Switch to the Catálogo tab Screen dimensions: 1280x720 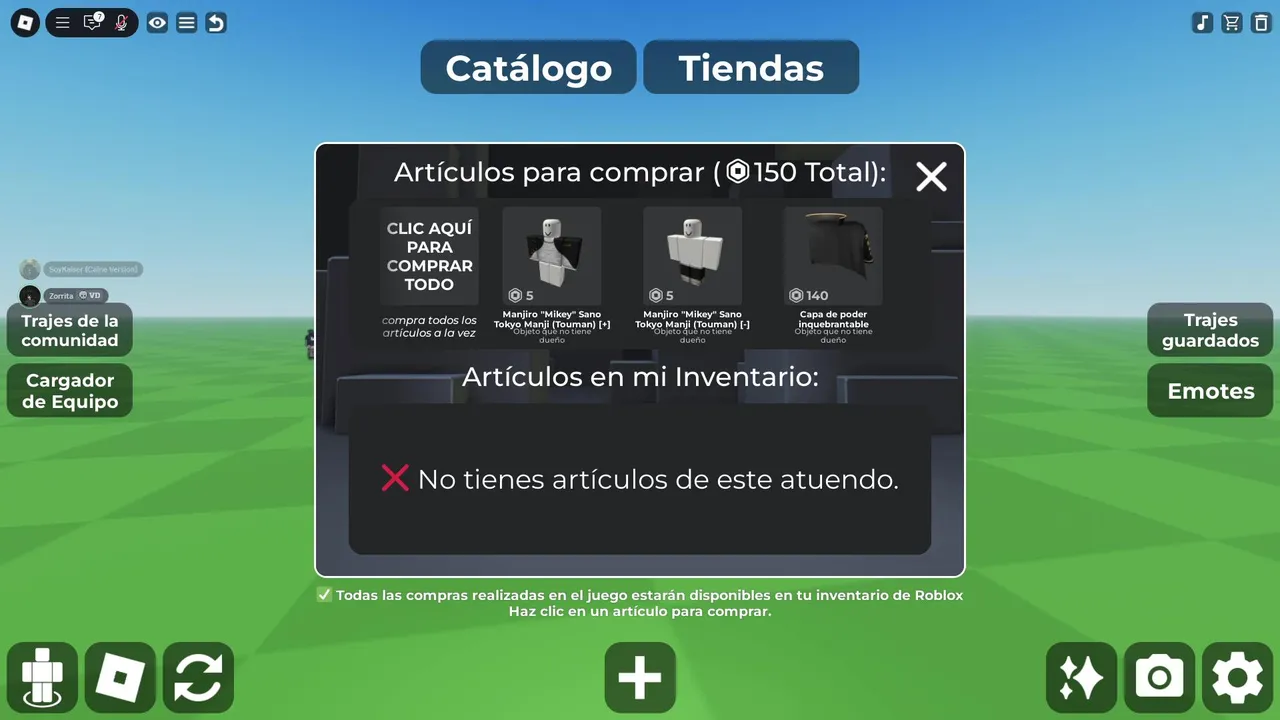[528, 68]
